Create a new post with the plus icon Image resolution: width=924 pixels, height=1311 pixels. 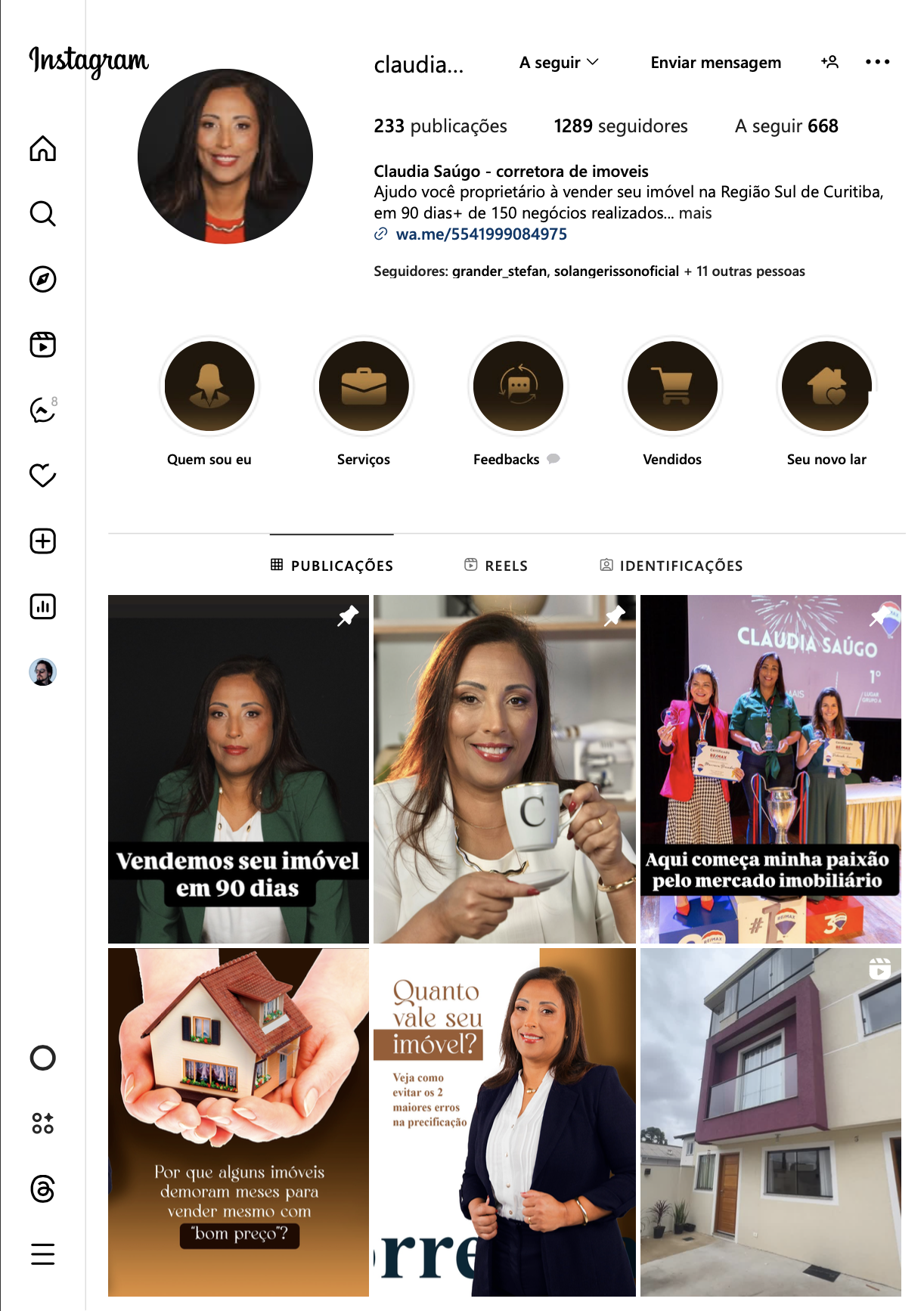43,541
